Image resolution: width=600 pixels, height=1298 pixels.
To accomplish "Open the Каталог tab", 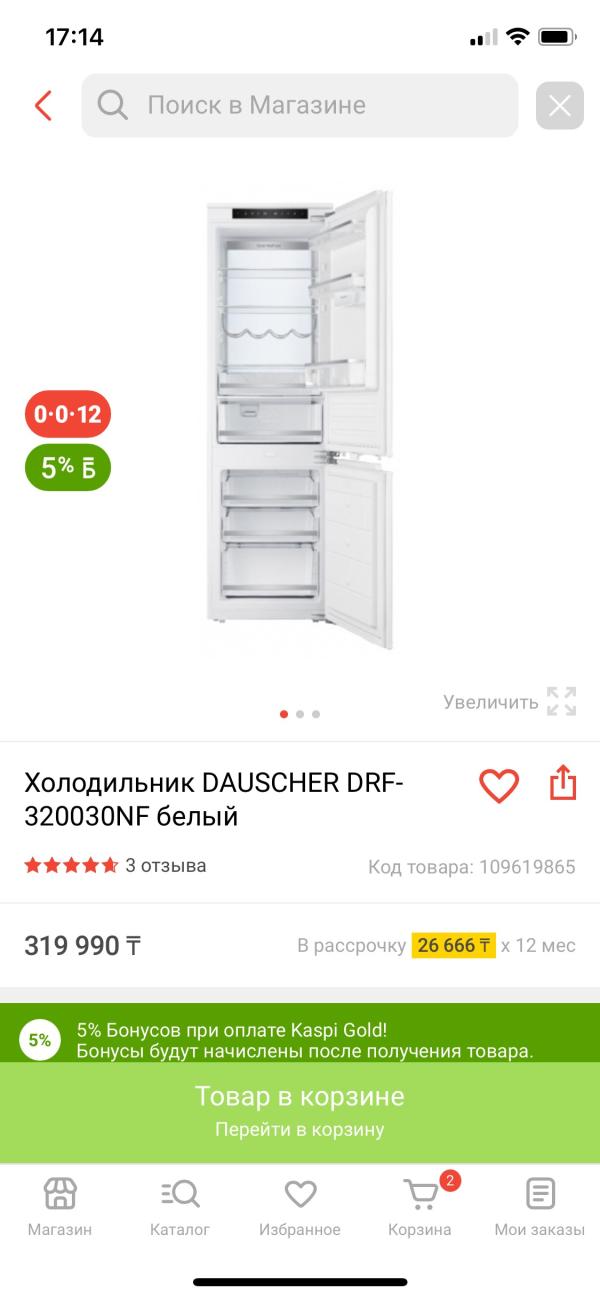I will [180, 1207].
